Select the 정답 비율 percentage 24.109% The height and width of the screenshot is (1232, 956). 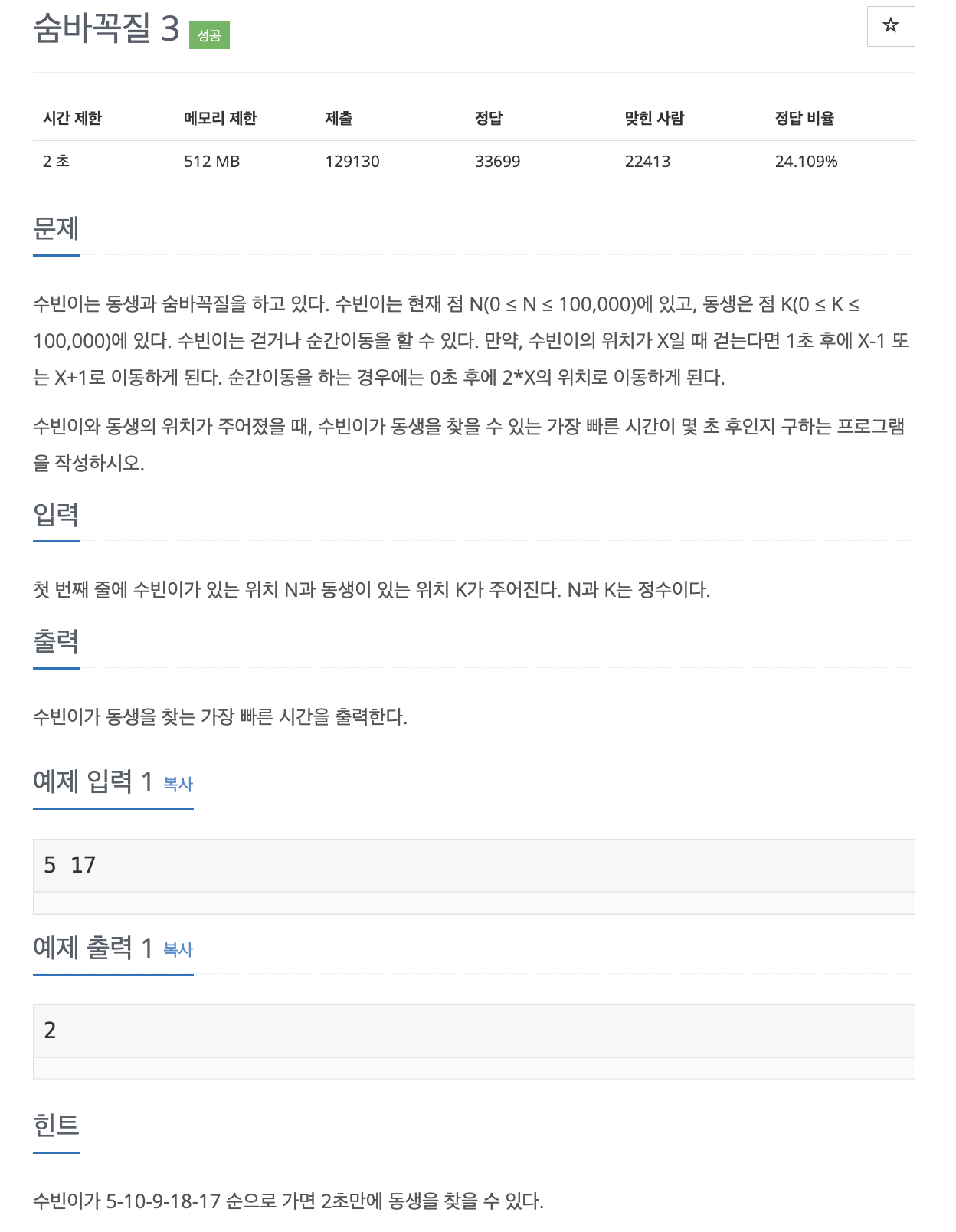click(806, 161)
